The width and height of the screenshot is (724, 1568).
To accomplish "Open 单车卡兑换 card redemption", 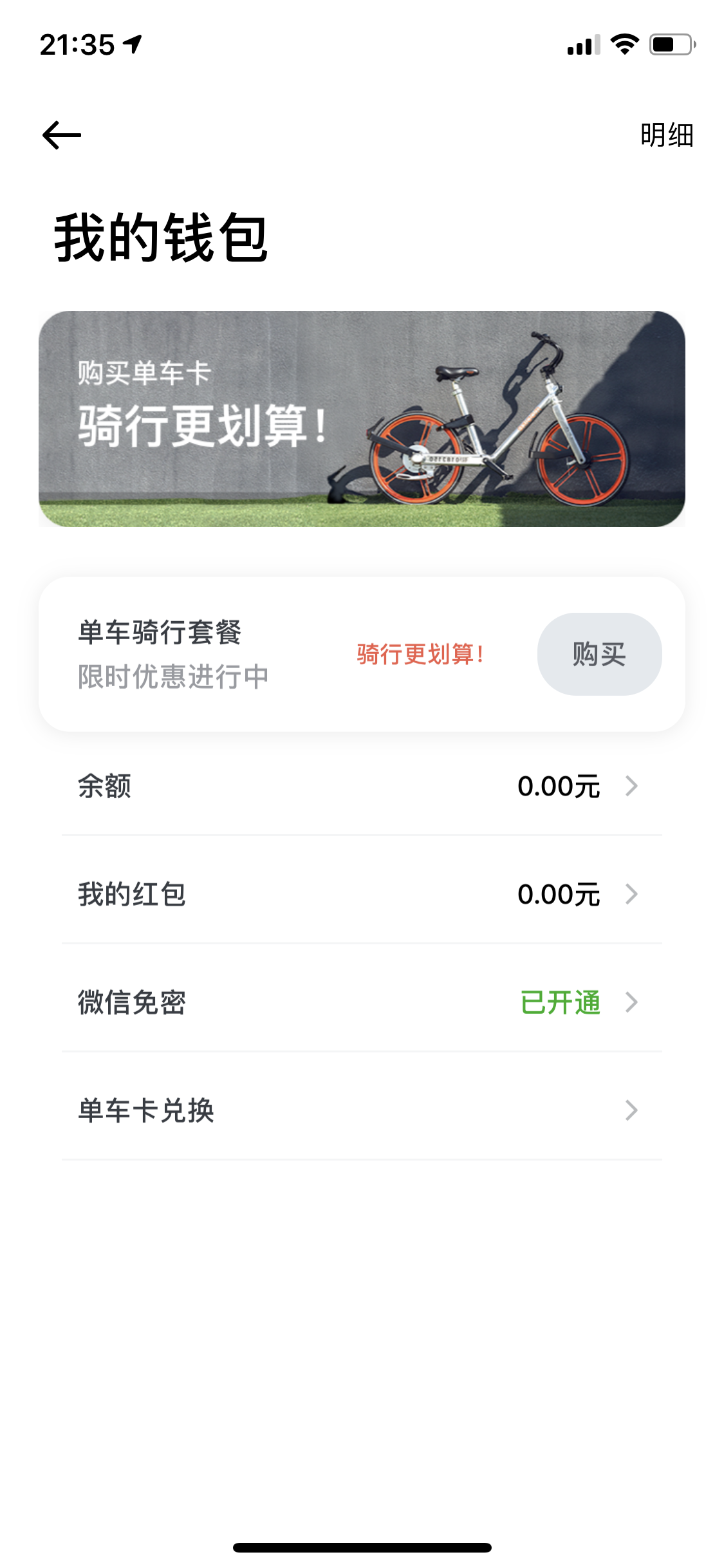I will point(362,1110).
